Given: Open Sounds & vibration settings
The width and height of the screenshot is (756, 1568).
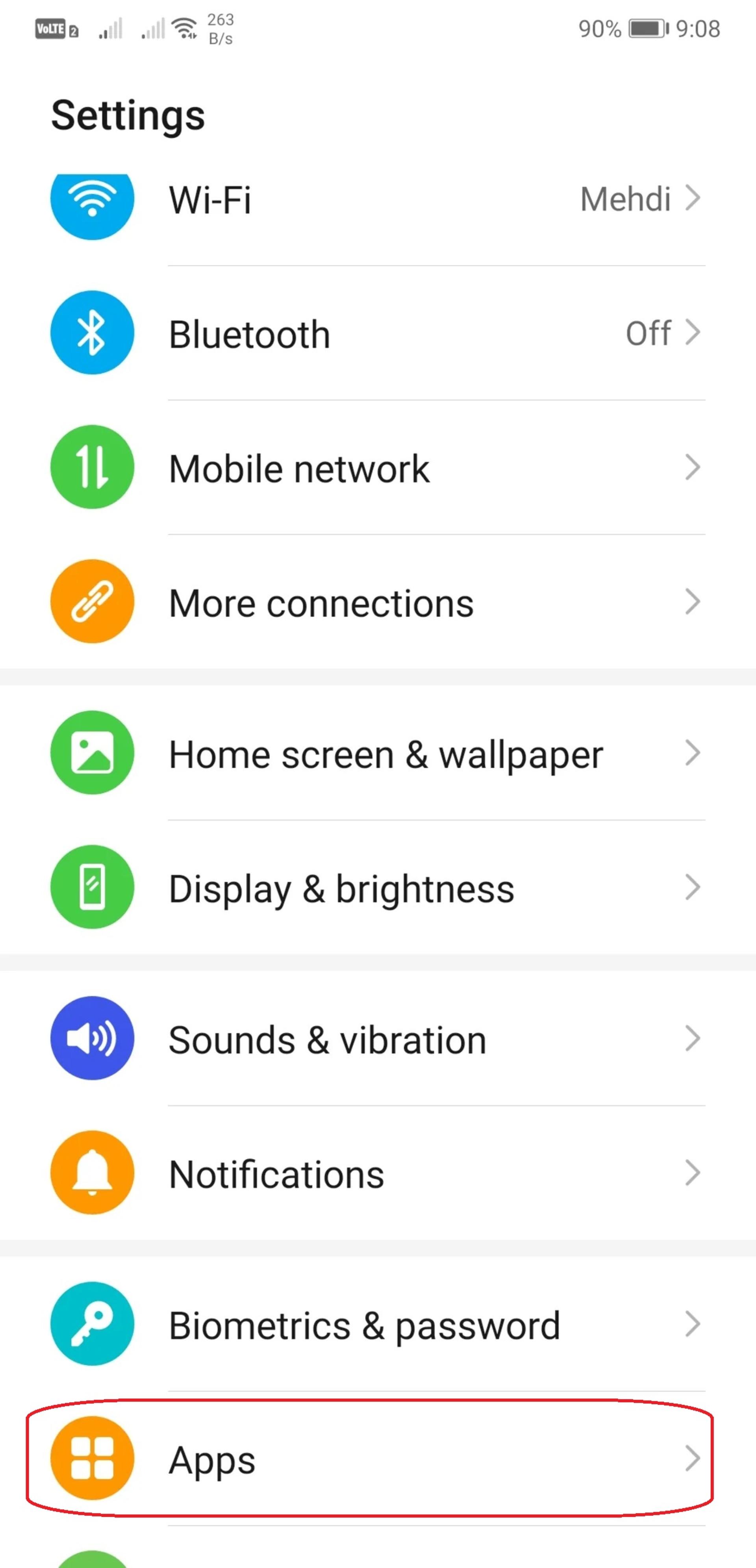Looking at the screenshot, I should pyautogui.click(x=378, y=1038).
